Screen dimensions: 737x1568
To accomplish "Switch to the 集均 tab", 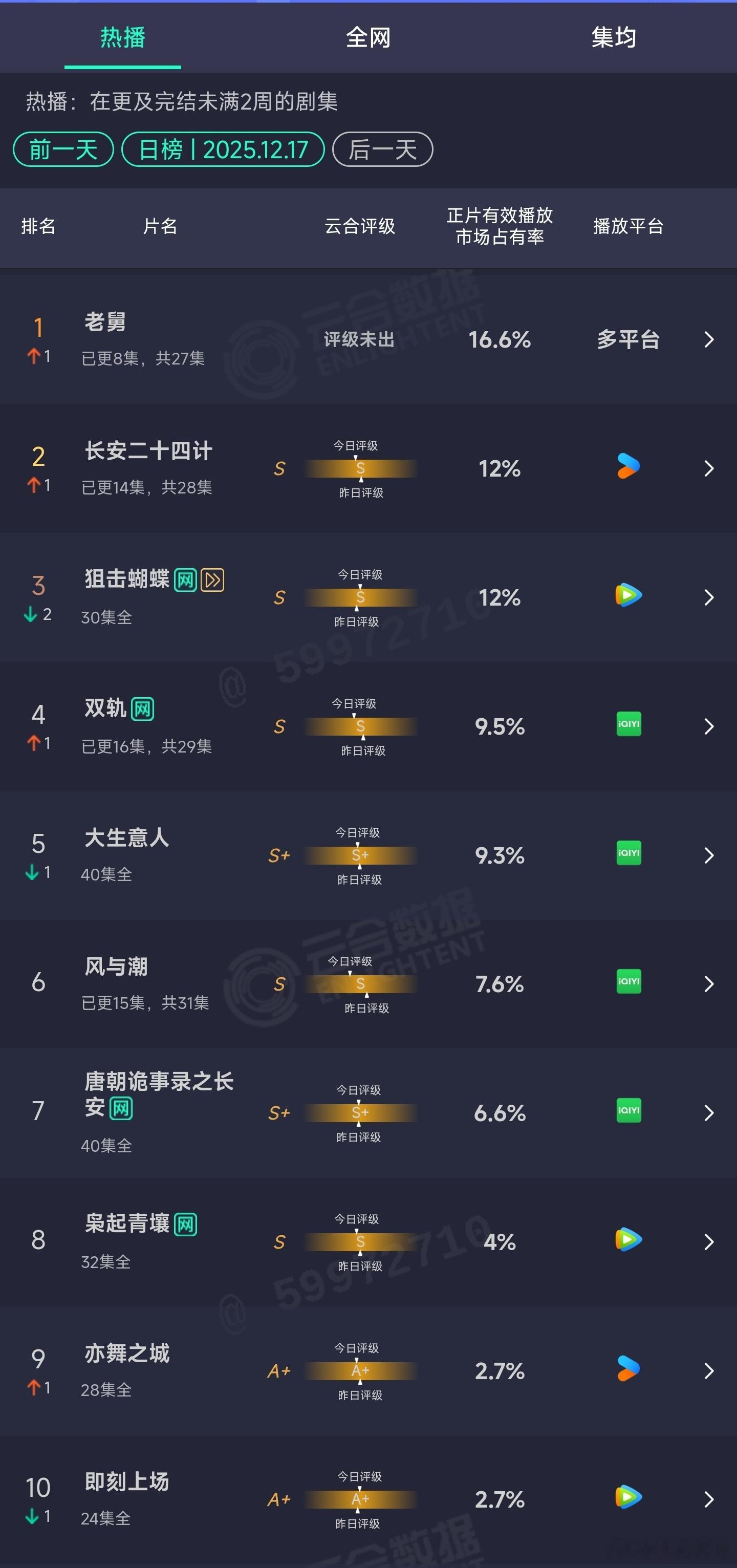I will coord(614,38).
